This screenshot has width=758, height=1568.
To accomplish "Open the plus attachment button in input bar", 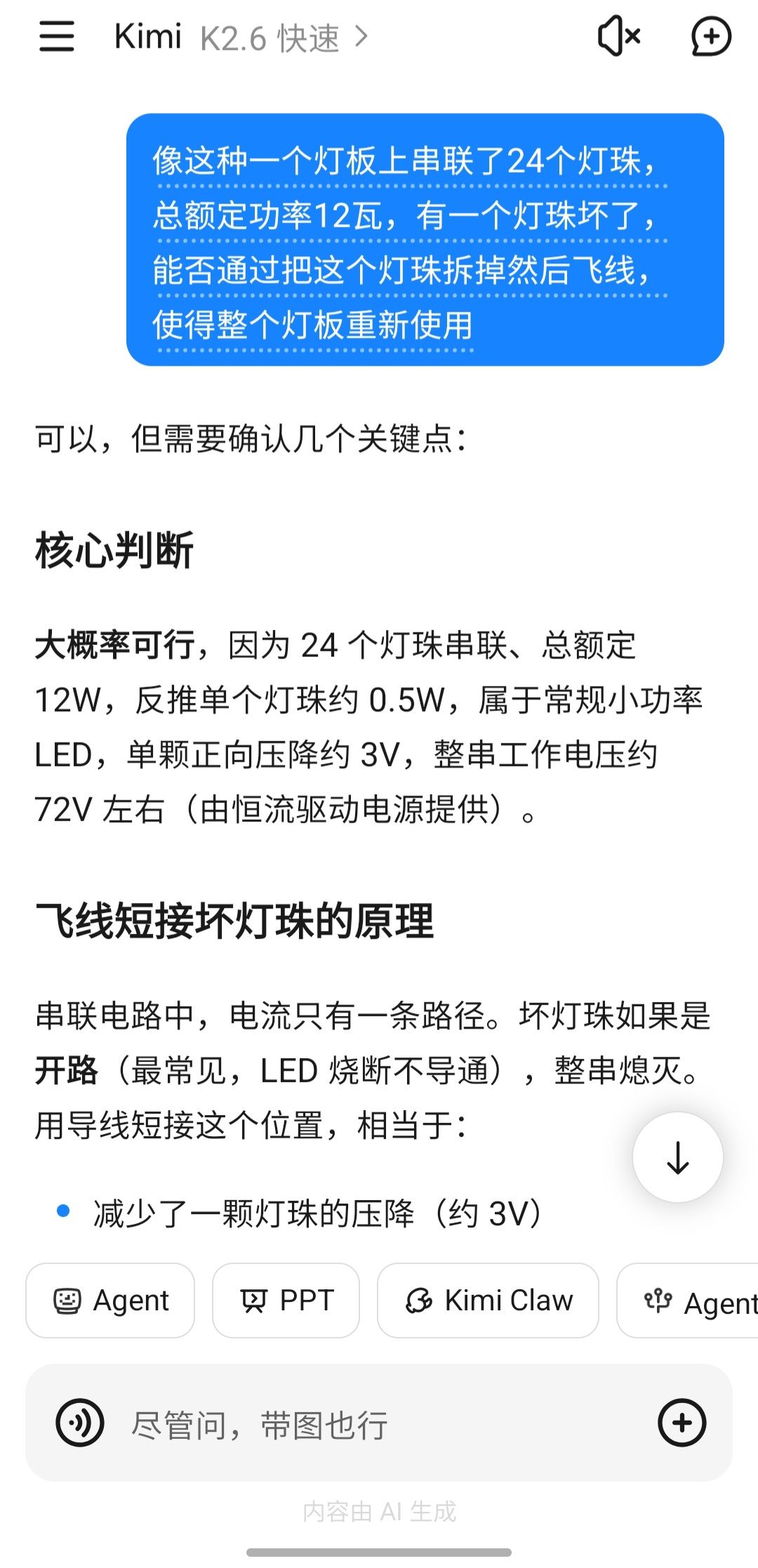I will coord(681,1423).
